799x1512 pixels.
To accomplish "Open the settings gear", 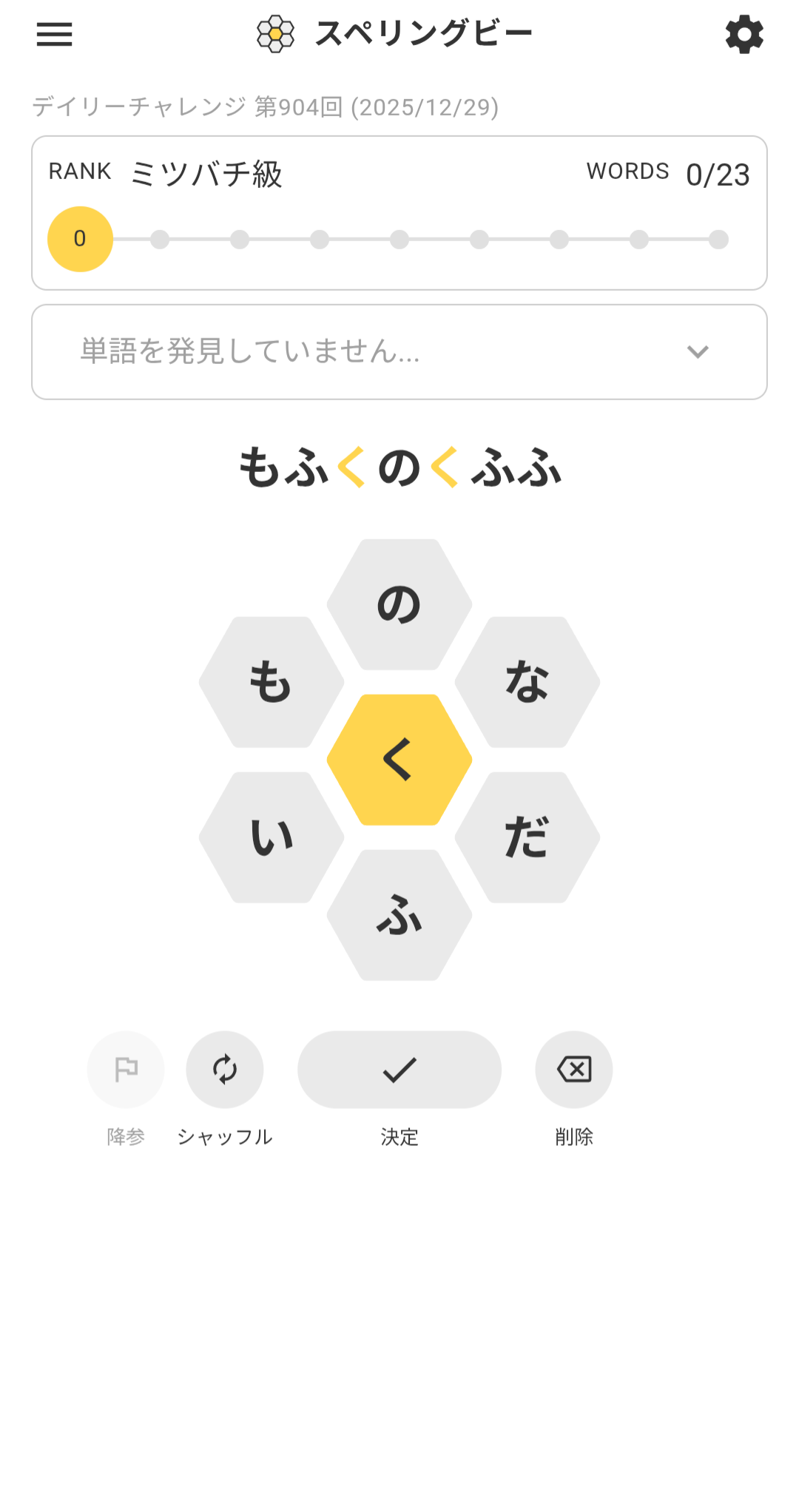I will 744,34.
